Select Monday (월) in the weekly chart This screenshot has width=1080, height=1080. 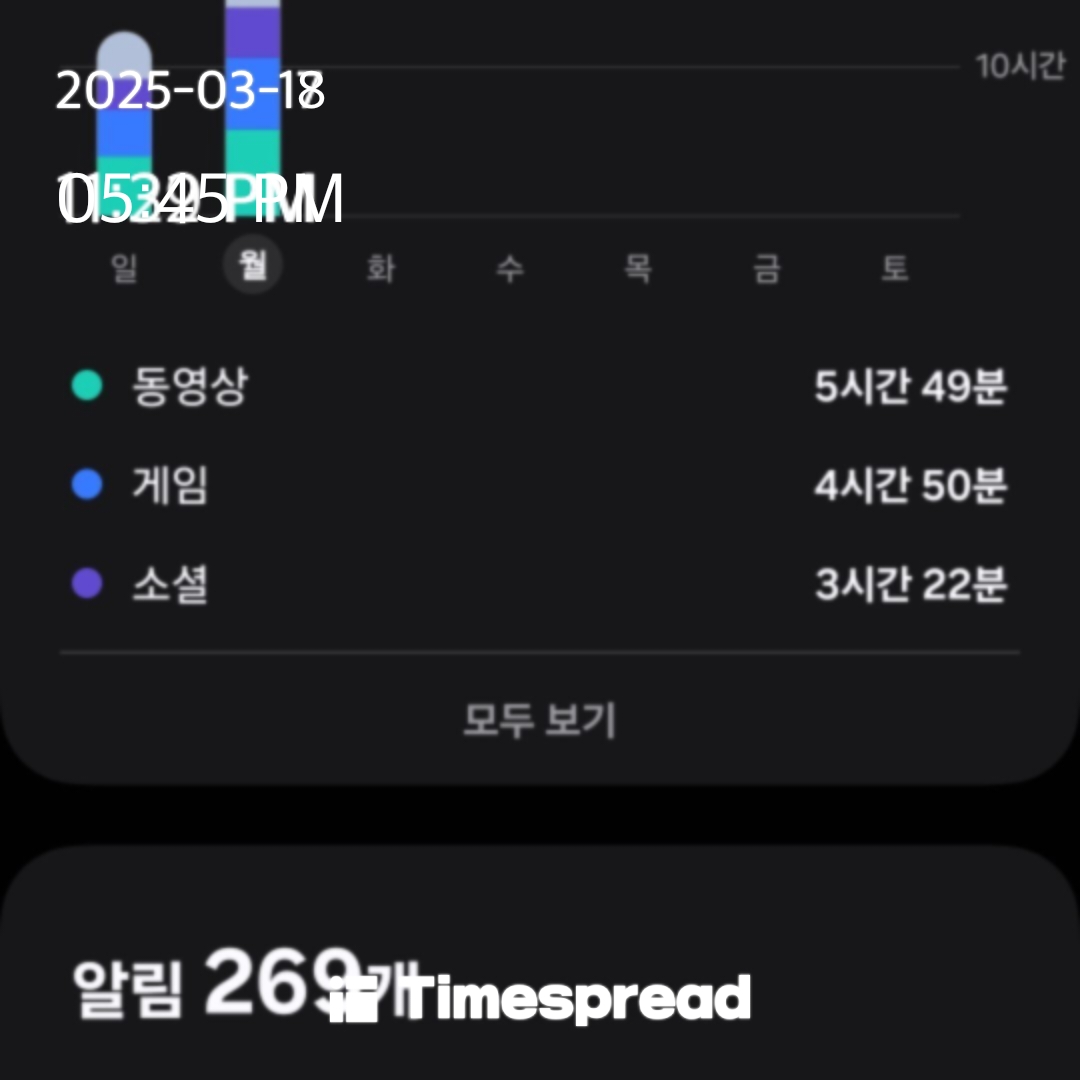252,266
